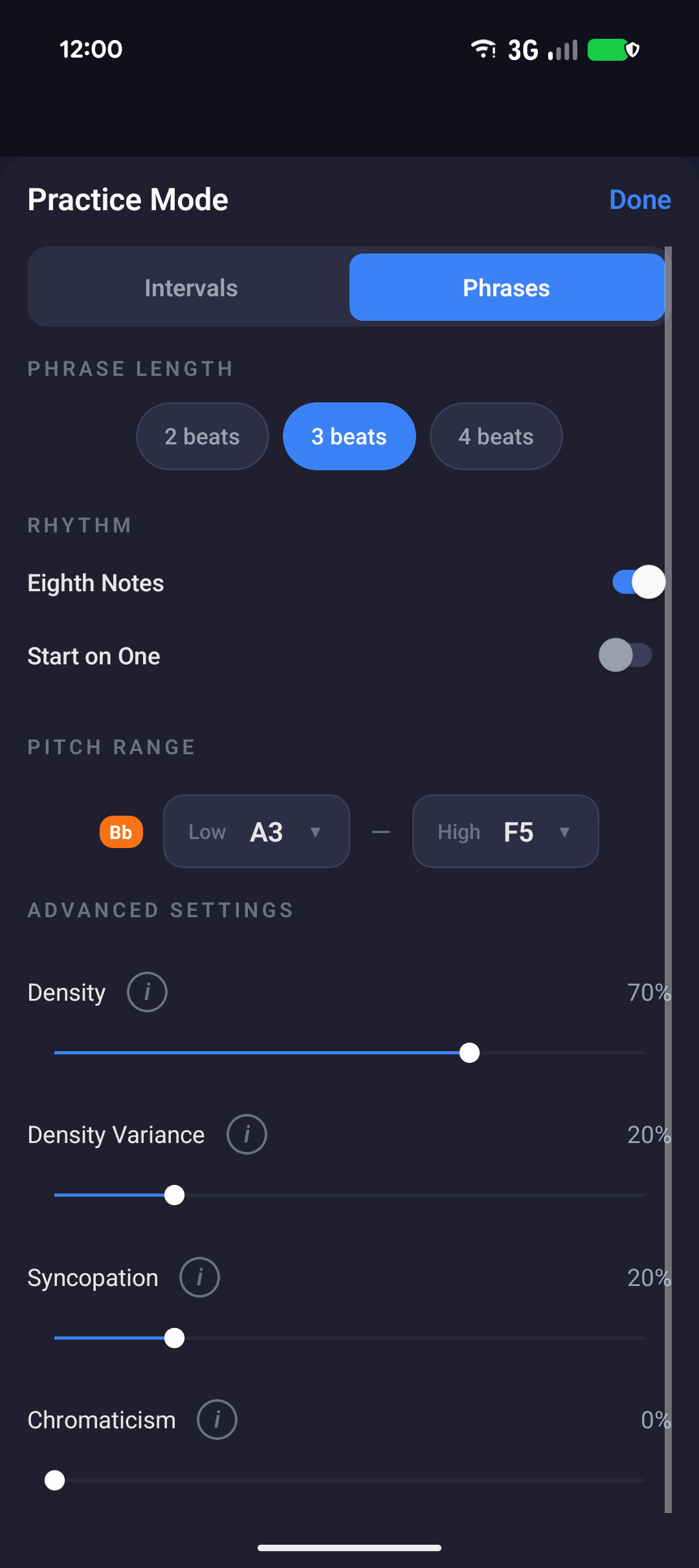Tap the battery indicator
This screenshot has width=699, height=1568.
tap(608, 49)
